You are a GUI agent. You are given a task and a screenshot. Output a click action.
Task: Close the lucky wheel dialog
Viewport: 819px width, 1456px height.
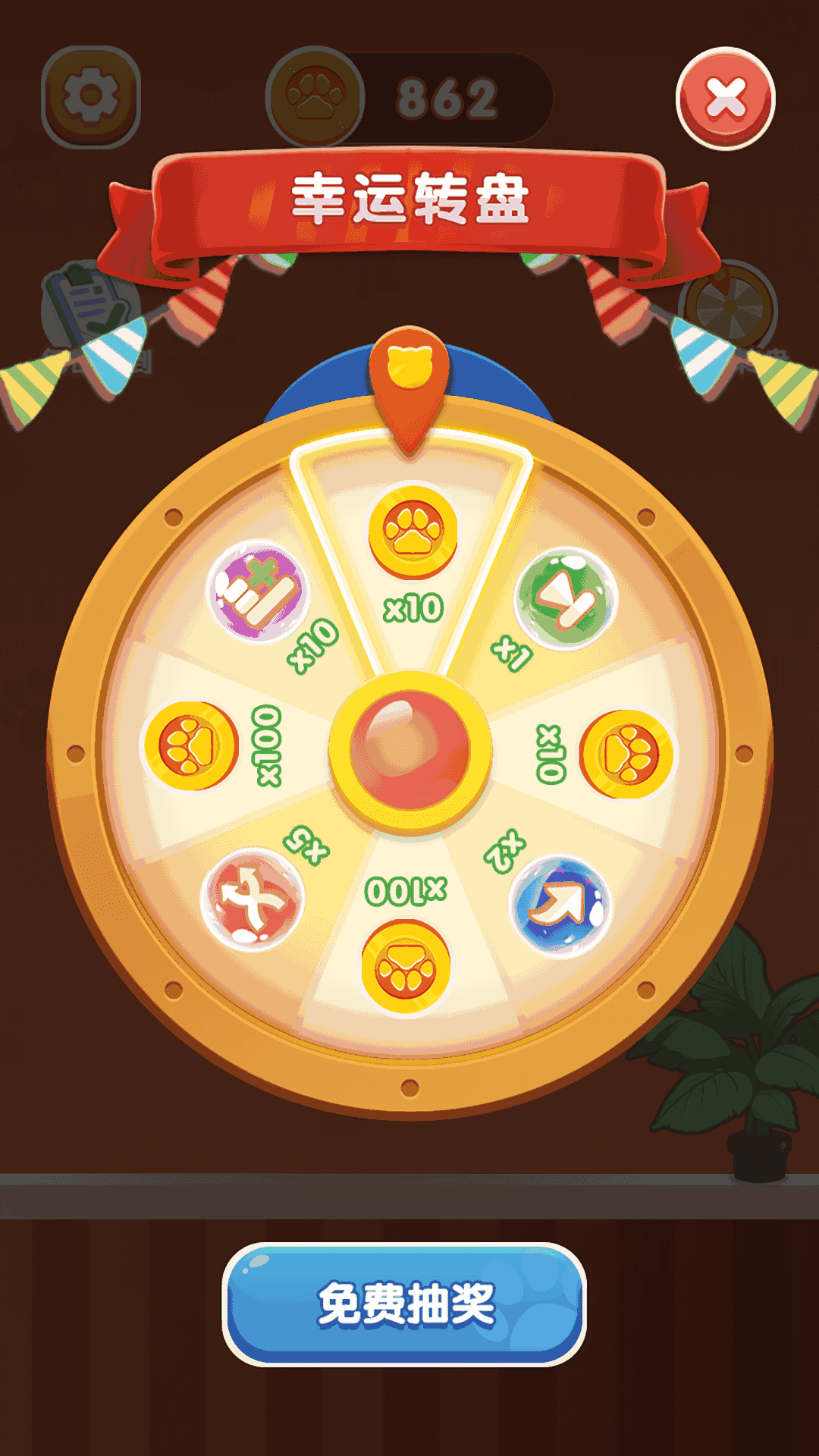coord(725,99)
